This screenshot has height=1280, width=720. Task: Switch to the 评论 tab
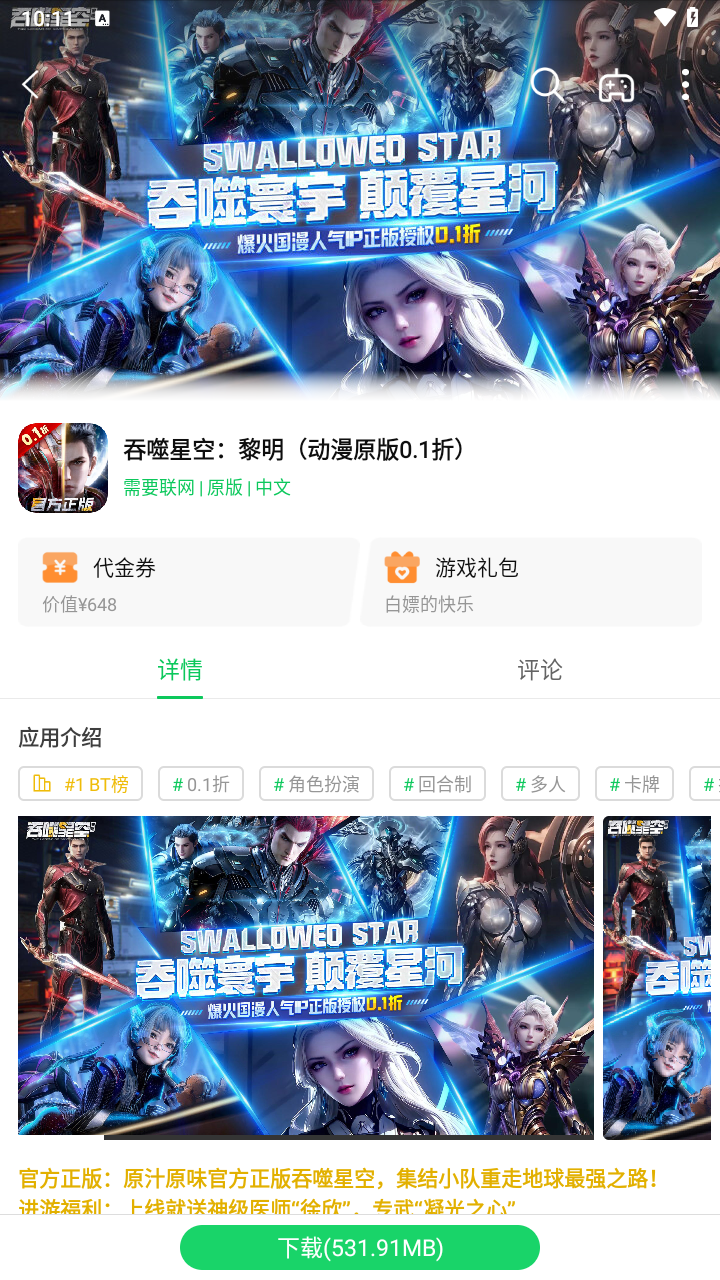click(540, 670)
